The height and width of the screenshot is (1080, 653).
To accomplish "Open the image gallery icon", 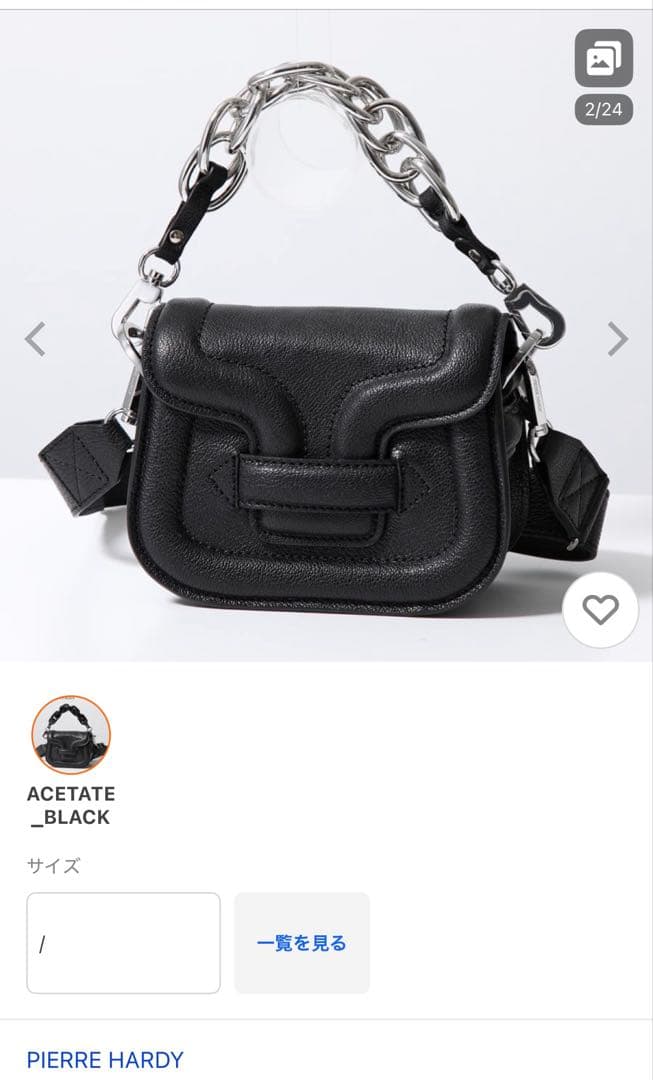I will [604, 59].
